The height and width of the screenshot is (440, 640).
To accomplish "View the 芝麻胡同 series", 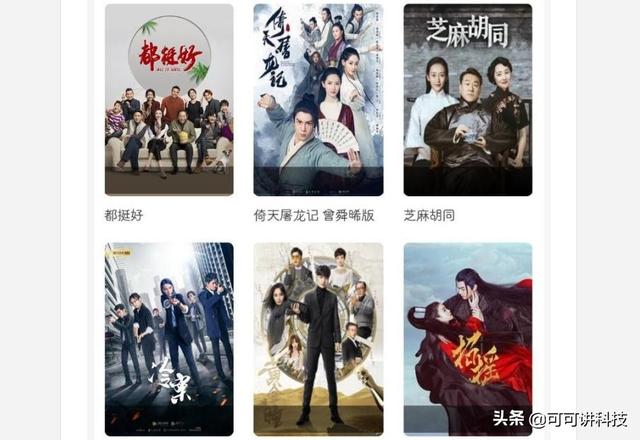I will [x=467, y=100].
